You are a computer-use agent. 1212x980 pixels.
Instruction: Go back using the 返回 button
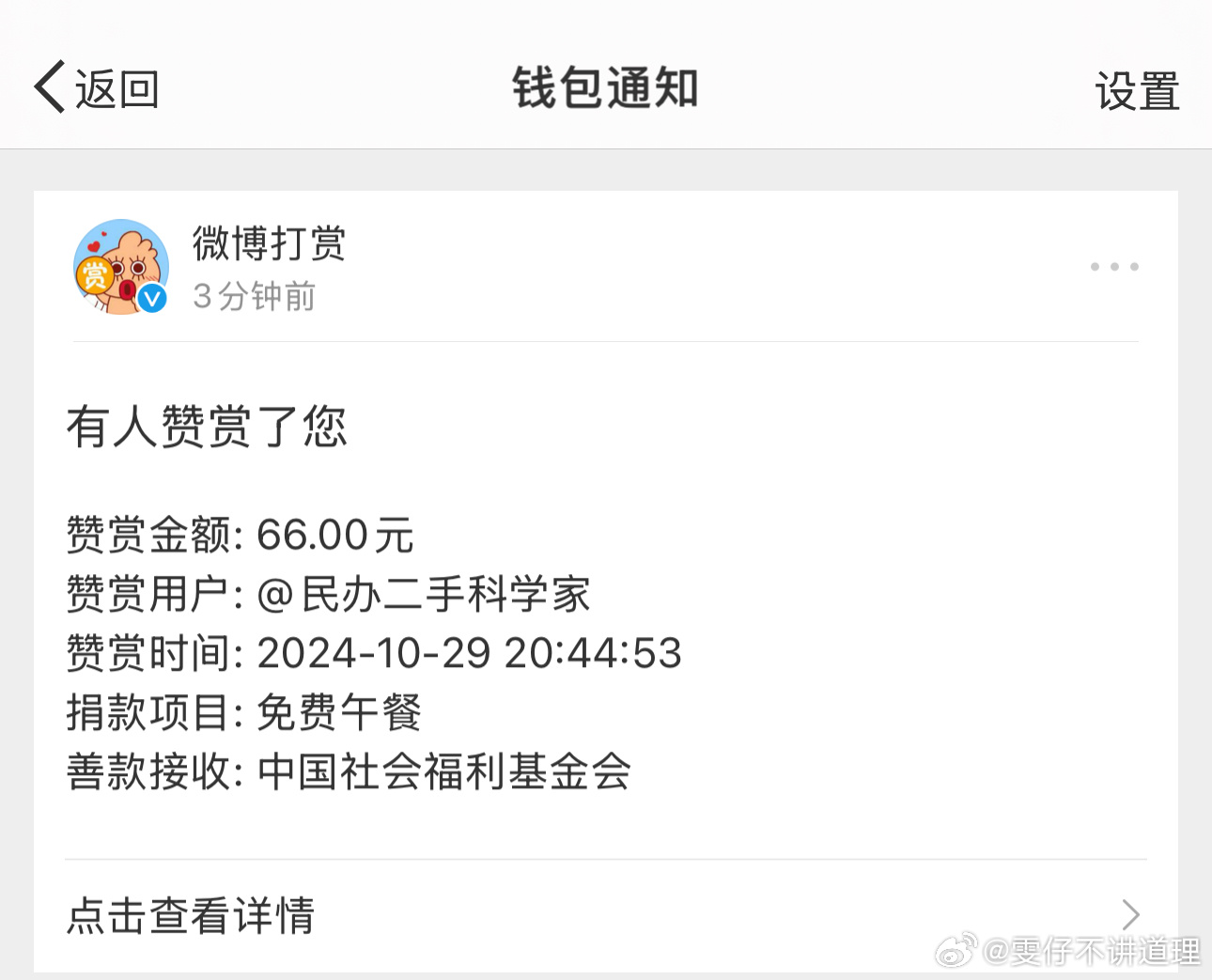point(97,89)
